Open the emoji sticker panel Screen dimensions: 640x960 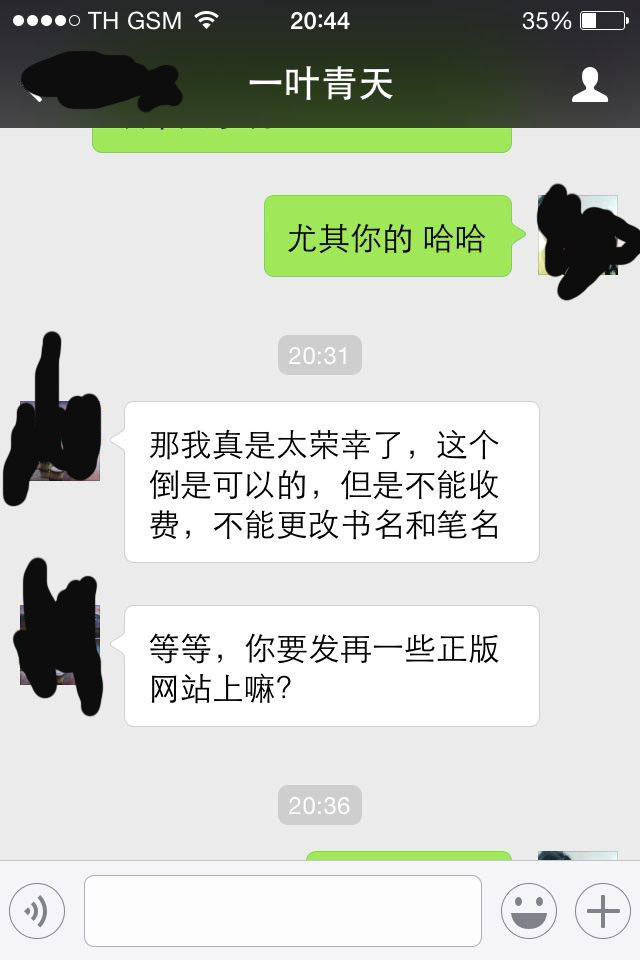point(528,911)
